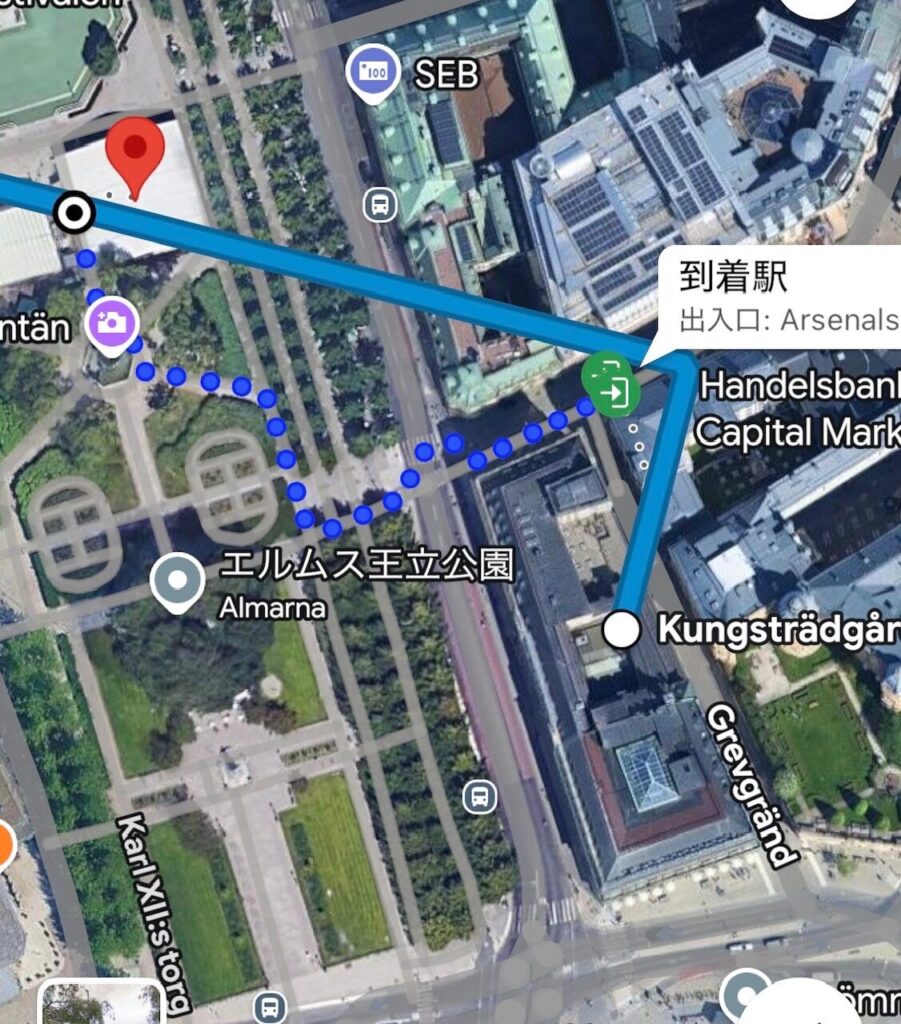
Task: Open the SEB ATM marker
Action: 367,71
